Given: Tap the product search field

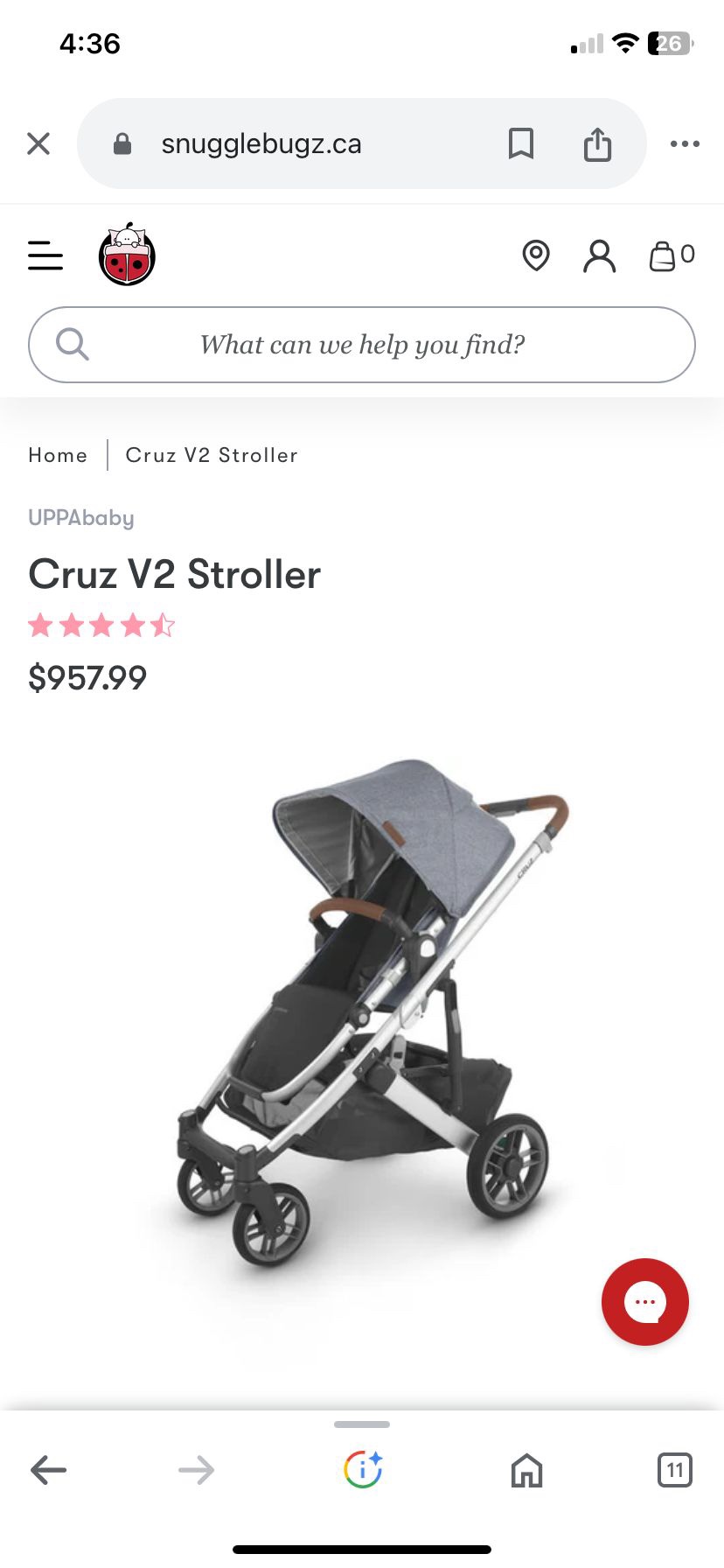Looking at the screenshot, I should 362,345.
